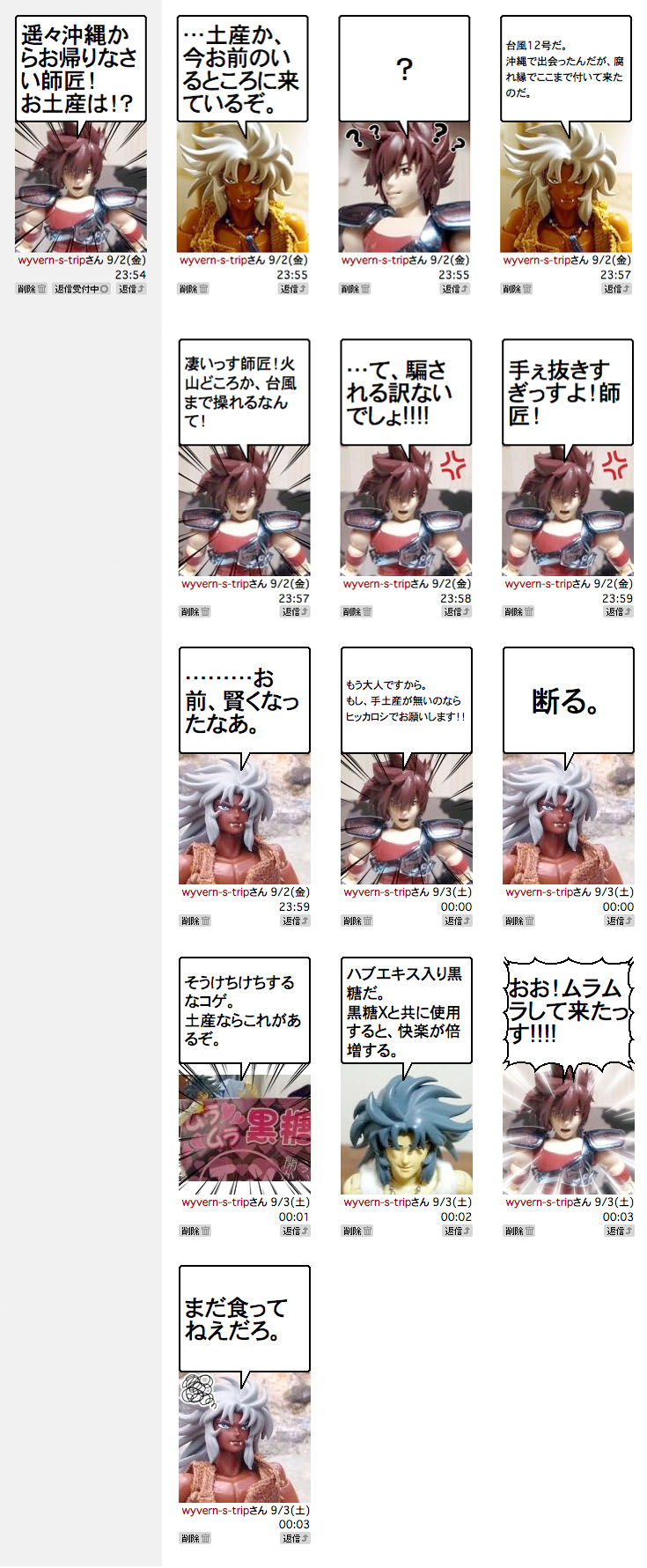Reply to the 遥々沖縄から post
647x1568 pixels.
131,289
